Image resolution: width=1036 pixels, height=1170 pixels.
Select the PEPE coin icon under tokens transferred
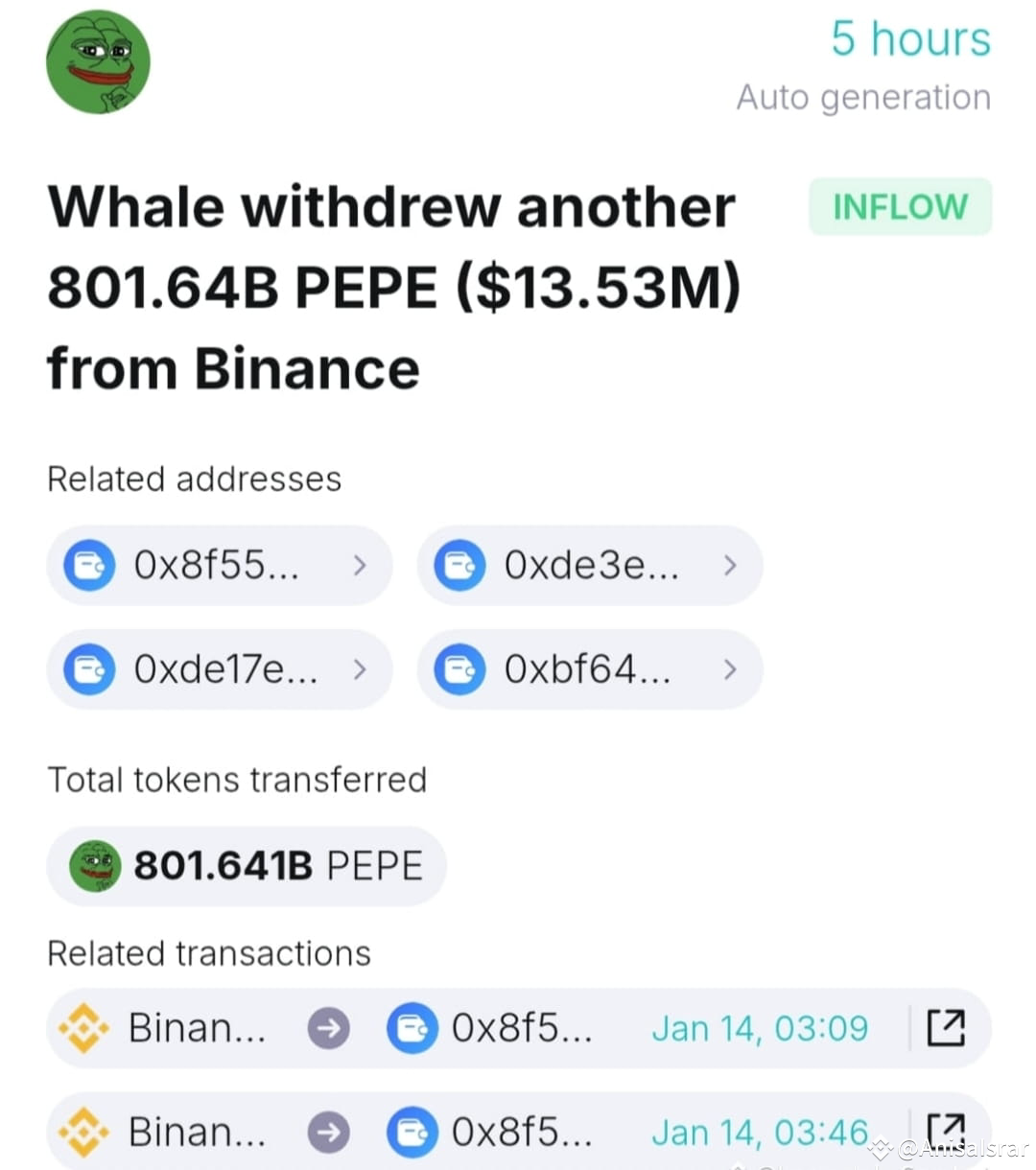point(93,865)
